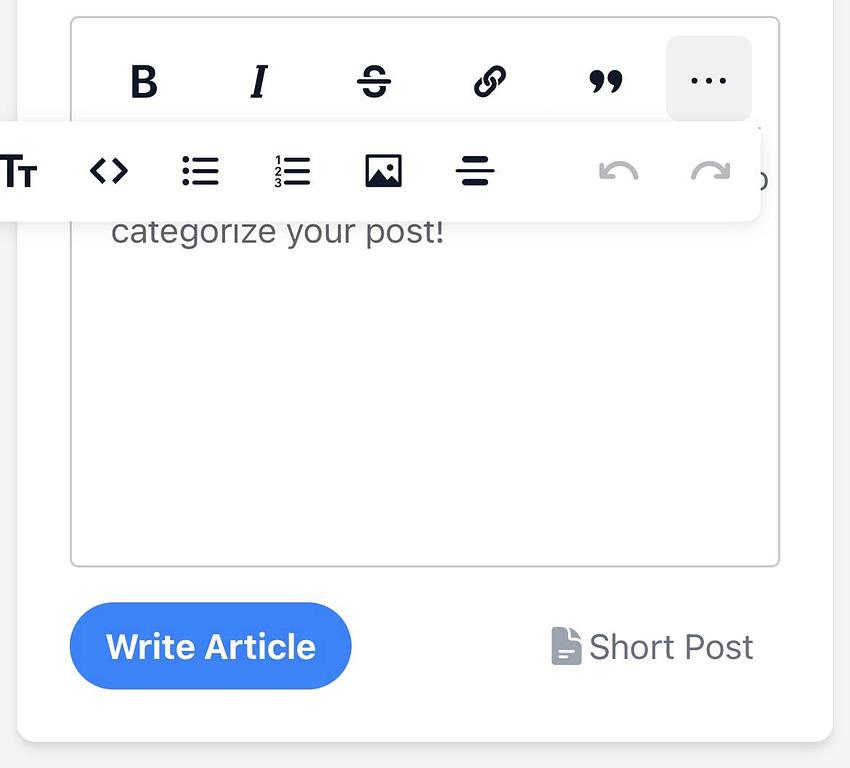The height and width of the screenshot is (768, 850).
Task: Insert a code block
Action: pos(109,172)
